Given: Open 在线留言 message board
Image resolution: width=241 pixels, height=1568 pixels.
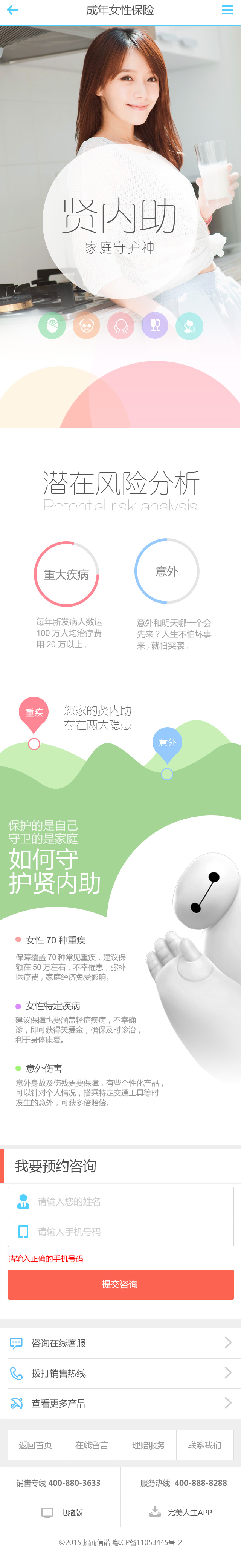Looking at the screenshot, I should pos(92,1445).
